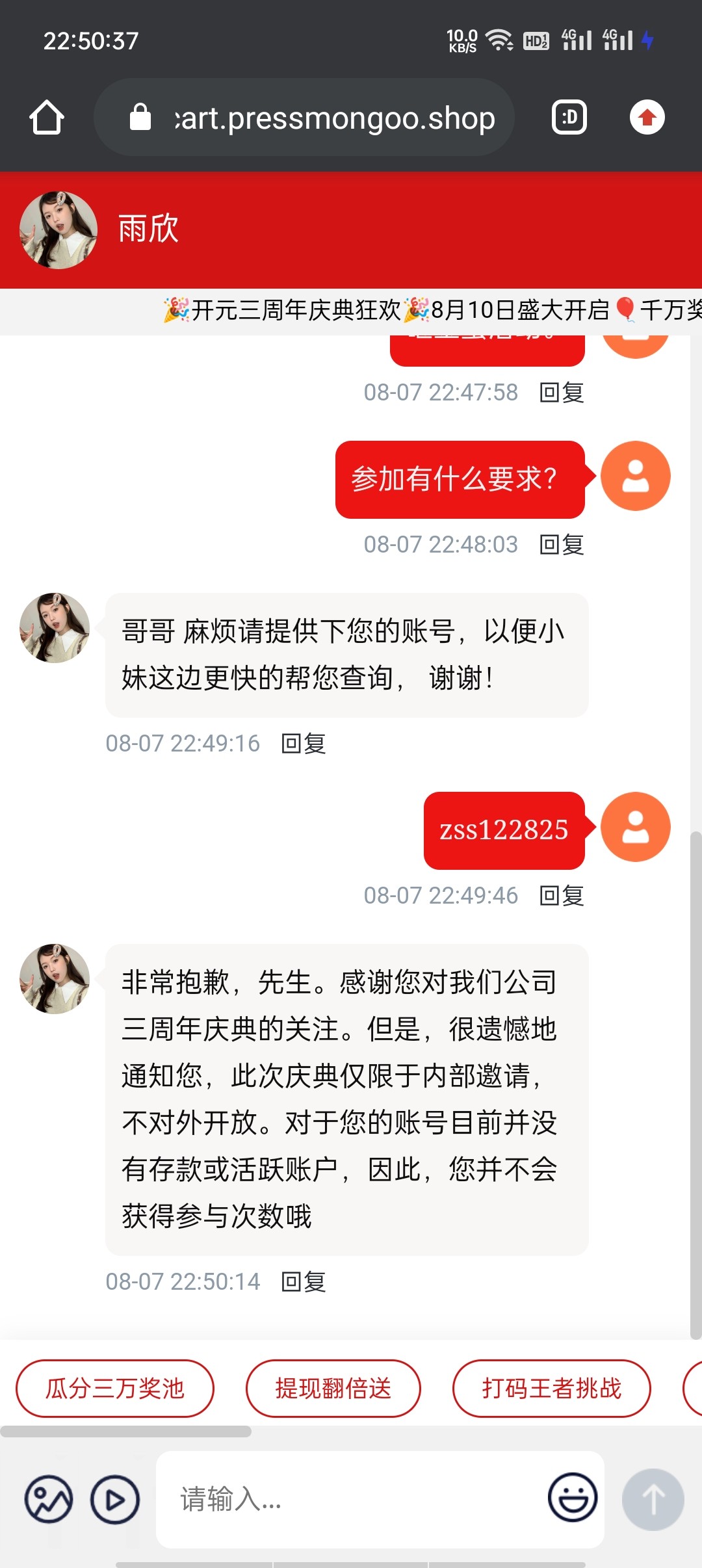This screenshot has height=1568, width=702.
Task: Open the browser tab switcher
Action: tap(569, 118)
